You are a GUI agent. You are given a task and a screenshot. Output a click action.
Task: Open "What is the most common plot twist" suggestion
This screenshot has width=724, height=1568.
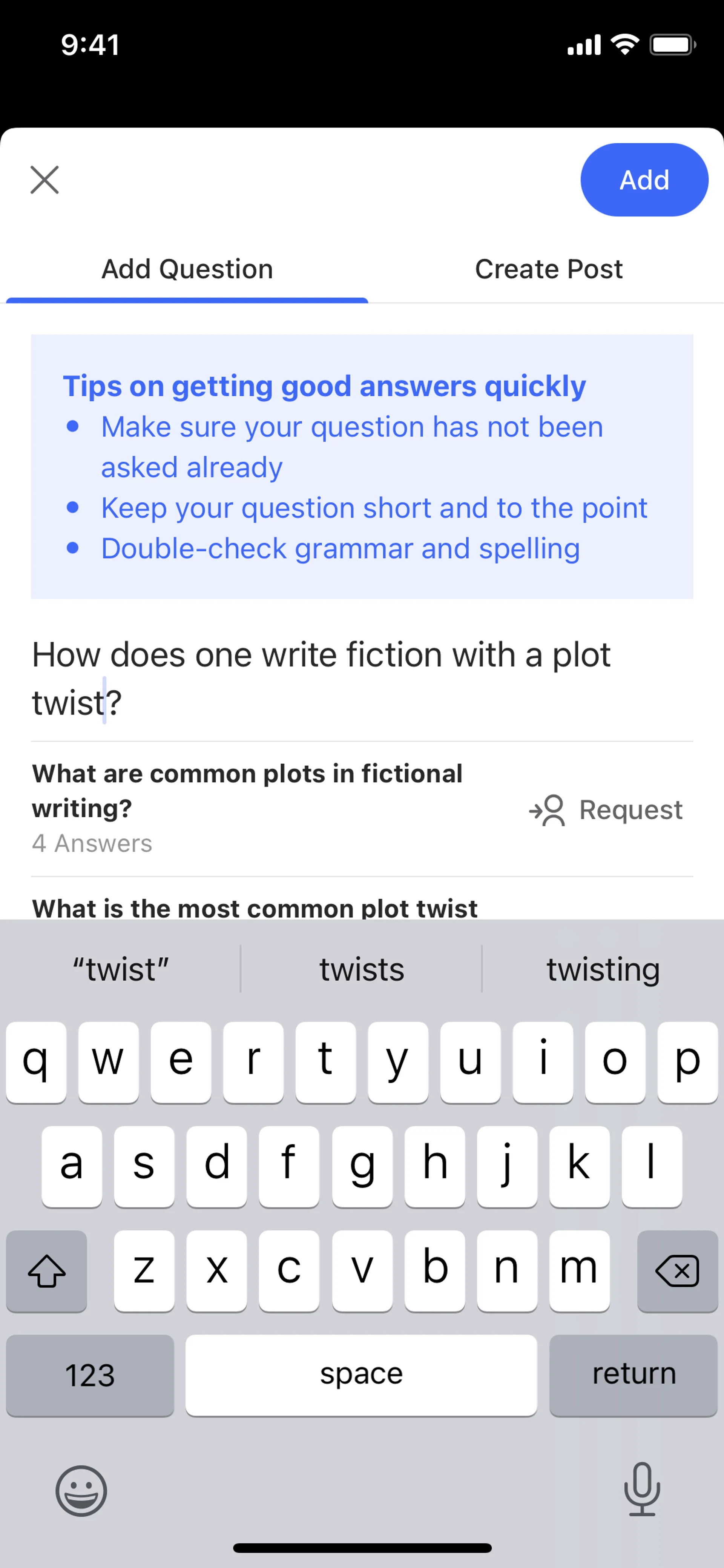point(254,908)
